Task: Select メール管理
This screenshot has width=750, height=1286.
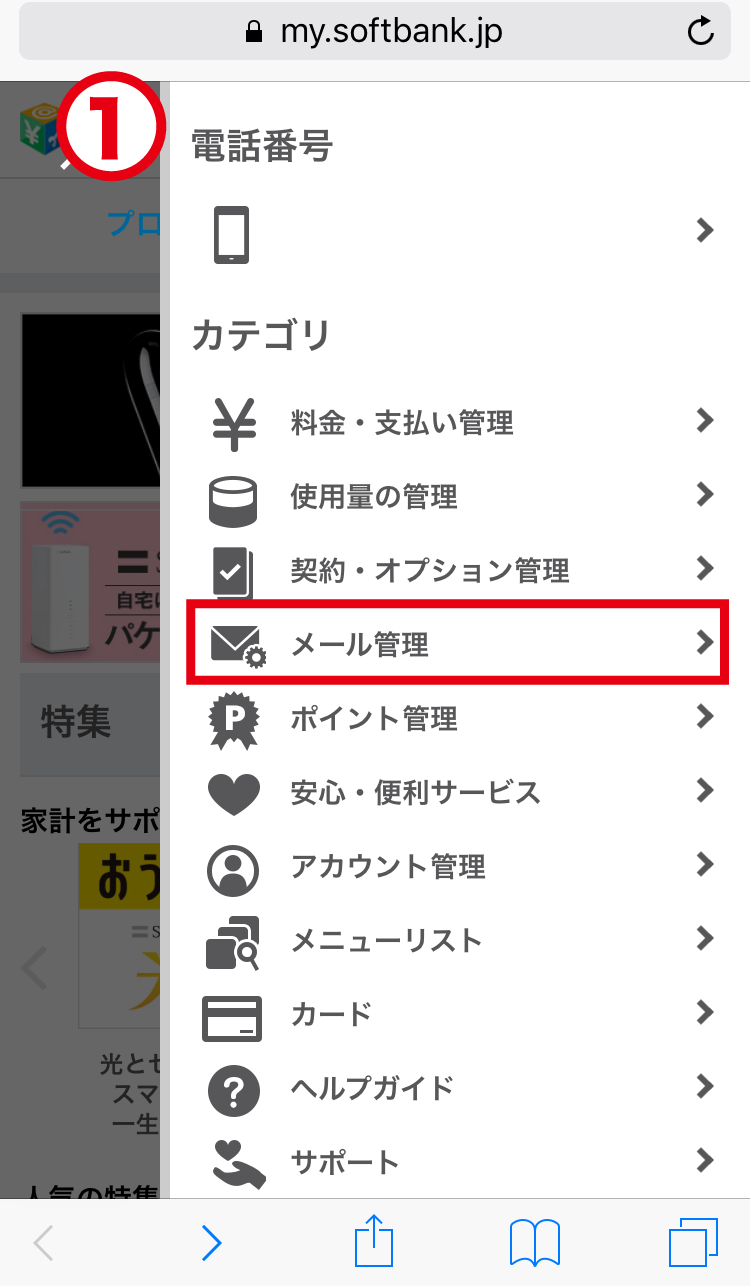Action: tap(458, 644)
